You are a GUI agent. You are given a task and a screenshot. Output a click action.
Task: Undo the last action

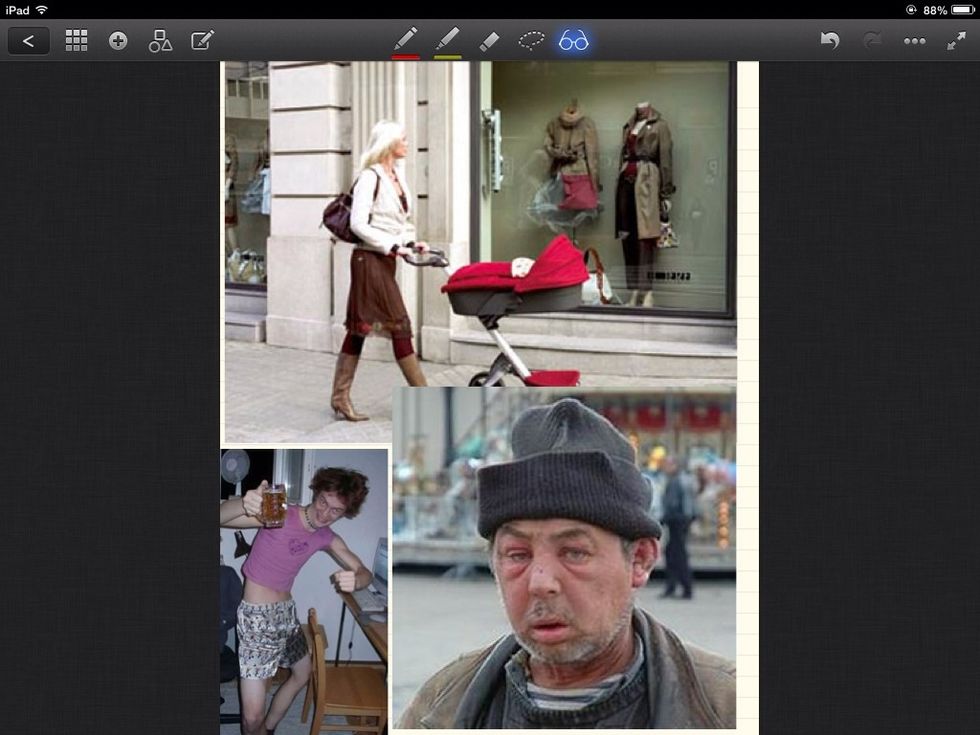click(830, 41)
